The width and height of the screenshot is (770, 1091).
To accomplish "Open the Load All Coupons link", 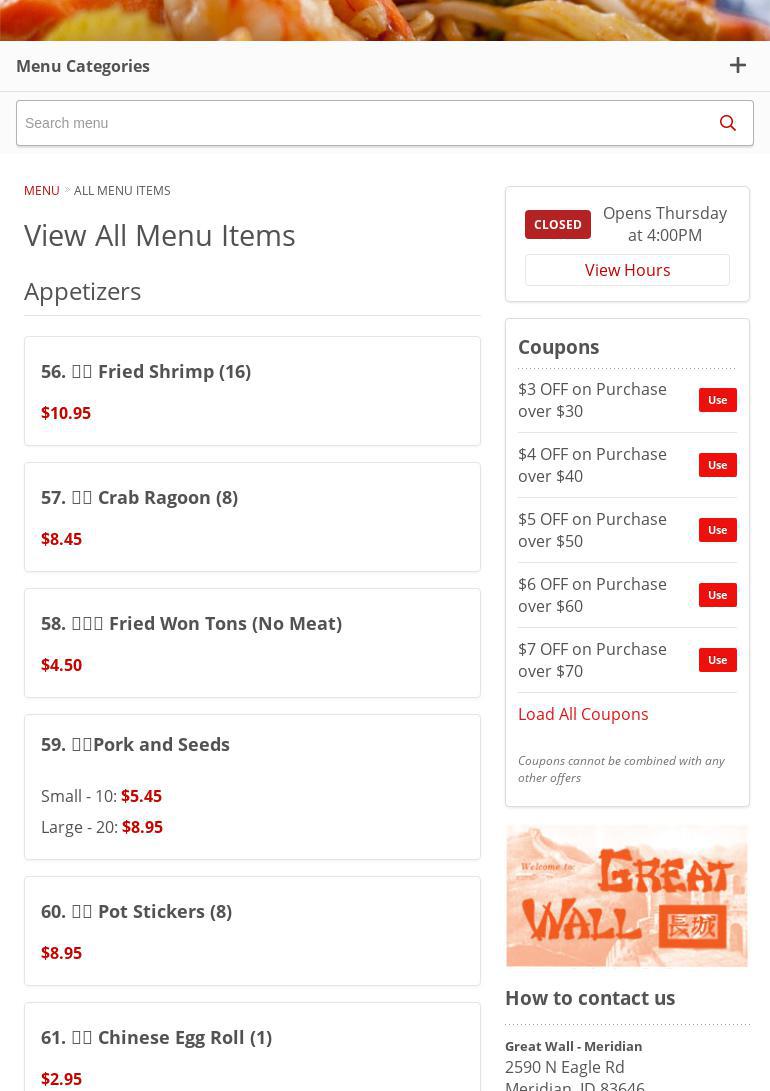I will (583, 714).
